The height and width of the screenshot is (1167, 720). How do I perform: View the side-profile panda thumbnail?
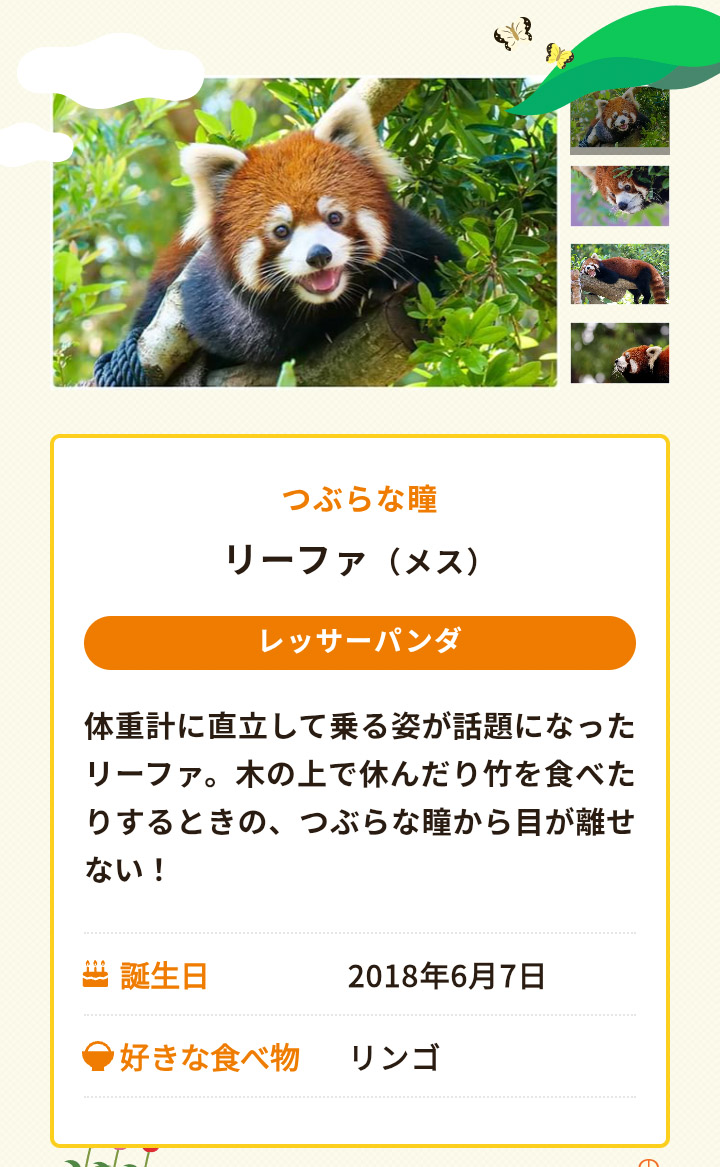[619, 353]
